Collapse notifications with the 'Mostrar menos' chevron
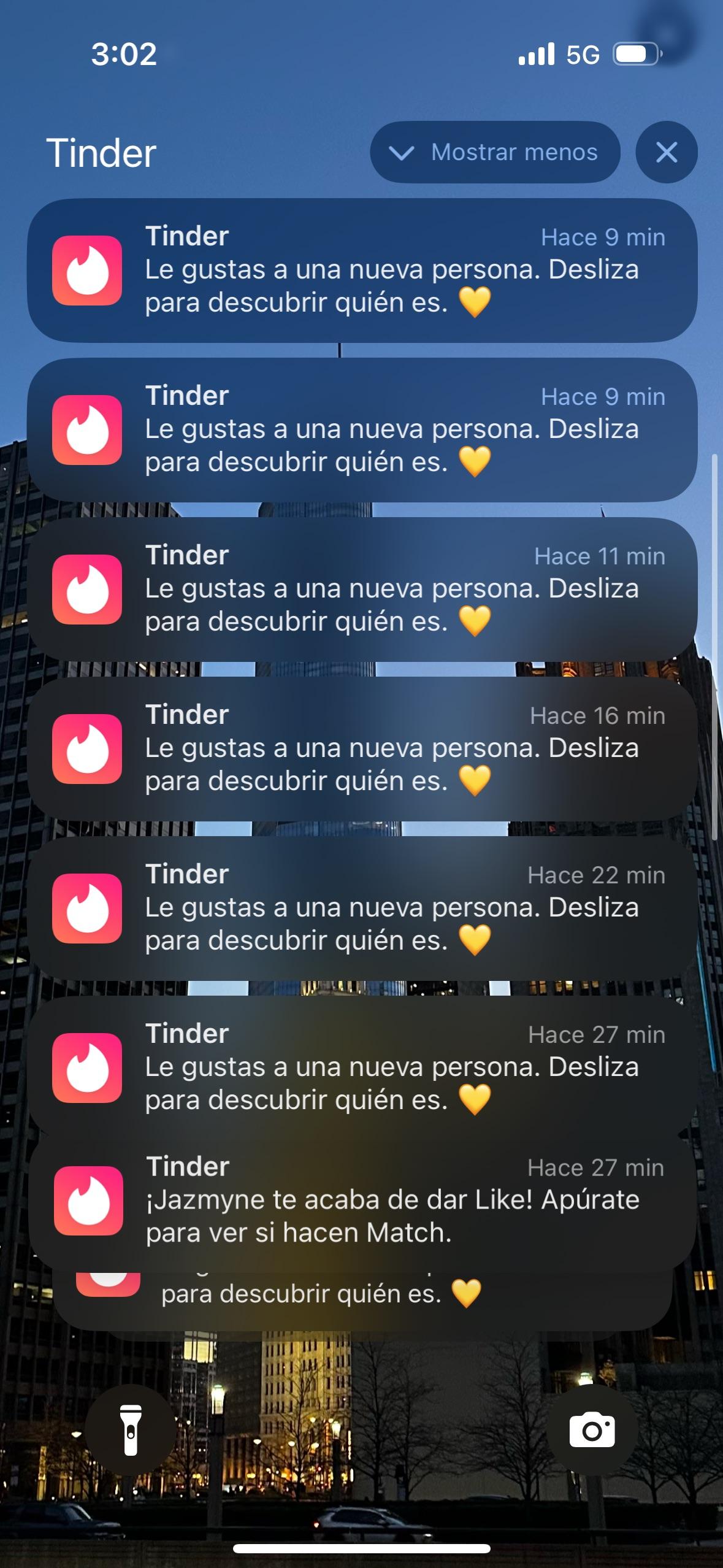 click(x=495, y=153)
